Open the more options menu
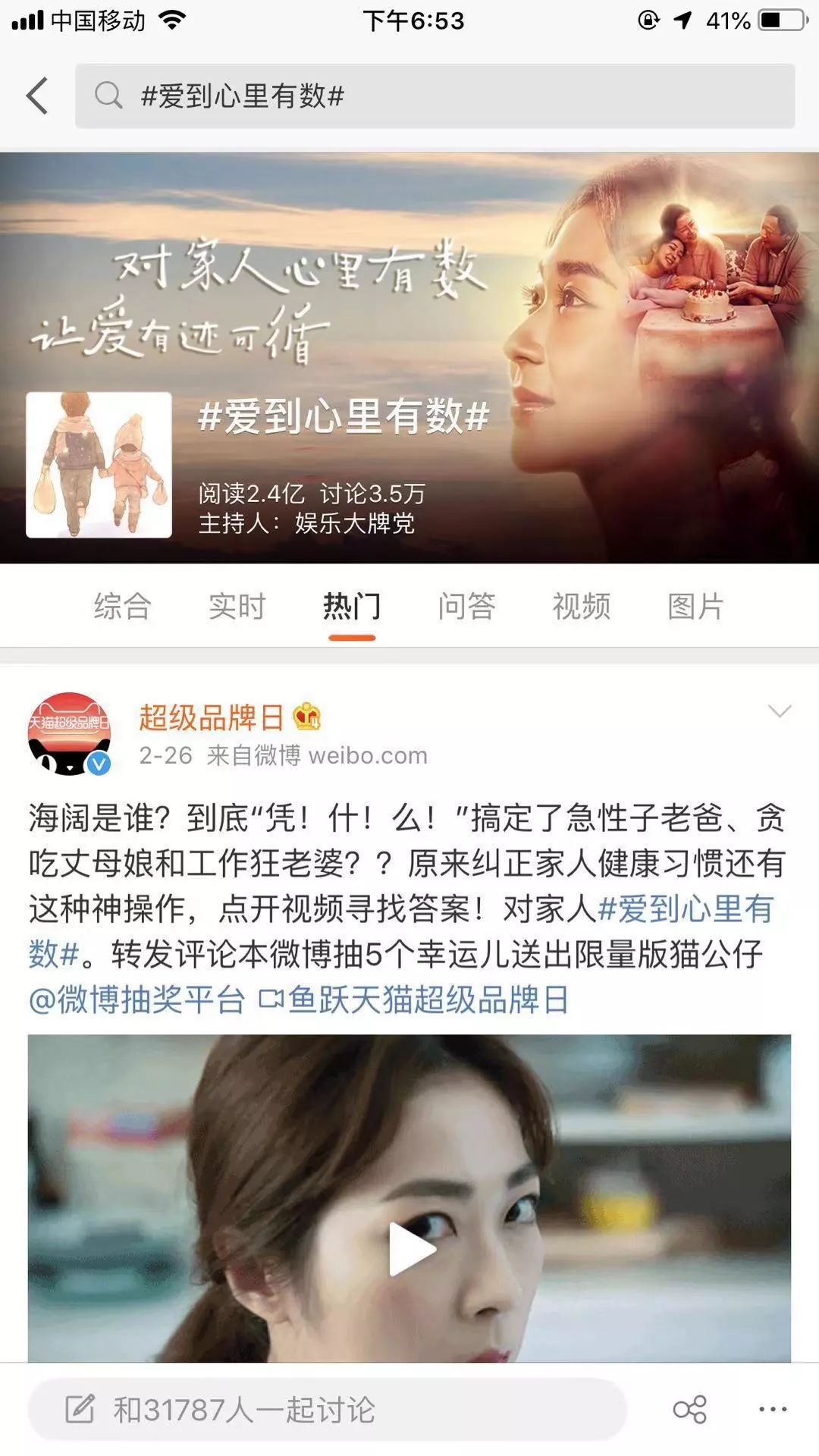 (x=772, y=1410)
